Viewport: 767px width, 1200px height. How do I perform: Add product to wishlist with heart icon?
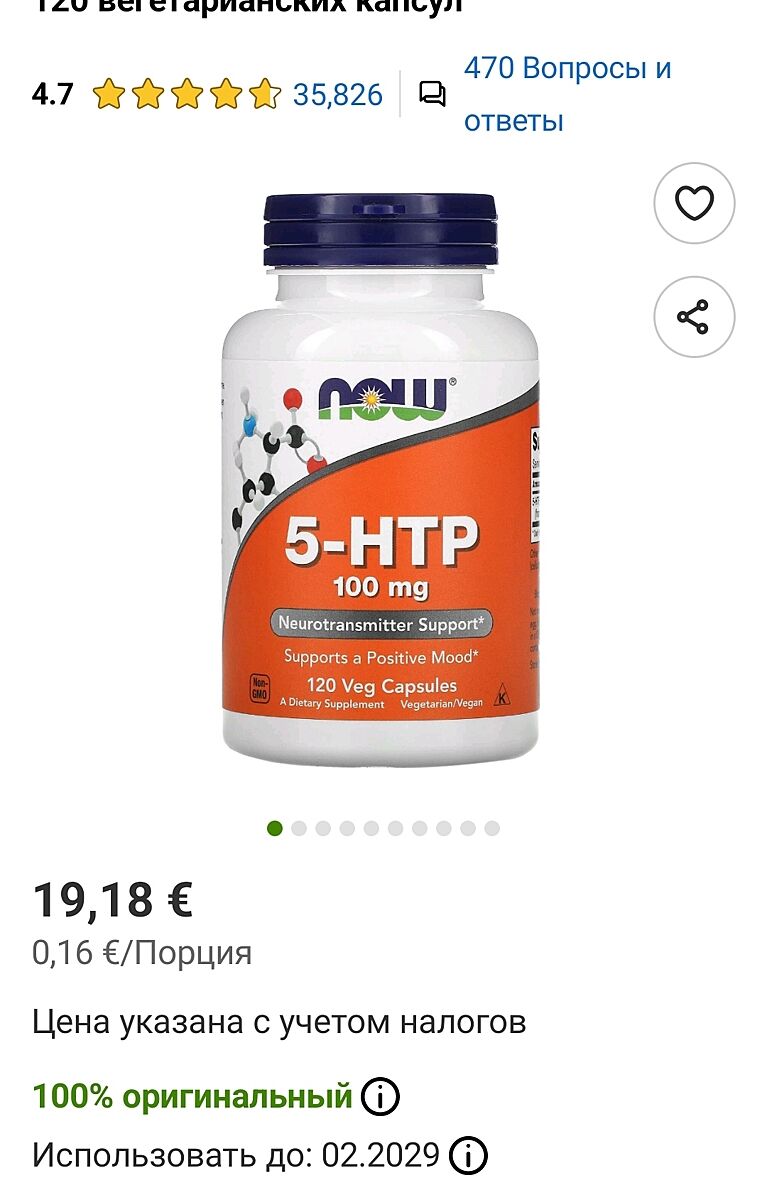tap(694, 204)
